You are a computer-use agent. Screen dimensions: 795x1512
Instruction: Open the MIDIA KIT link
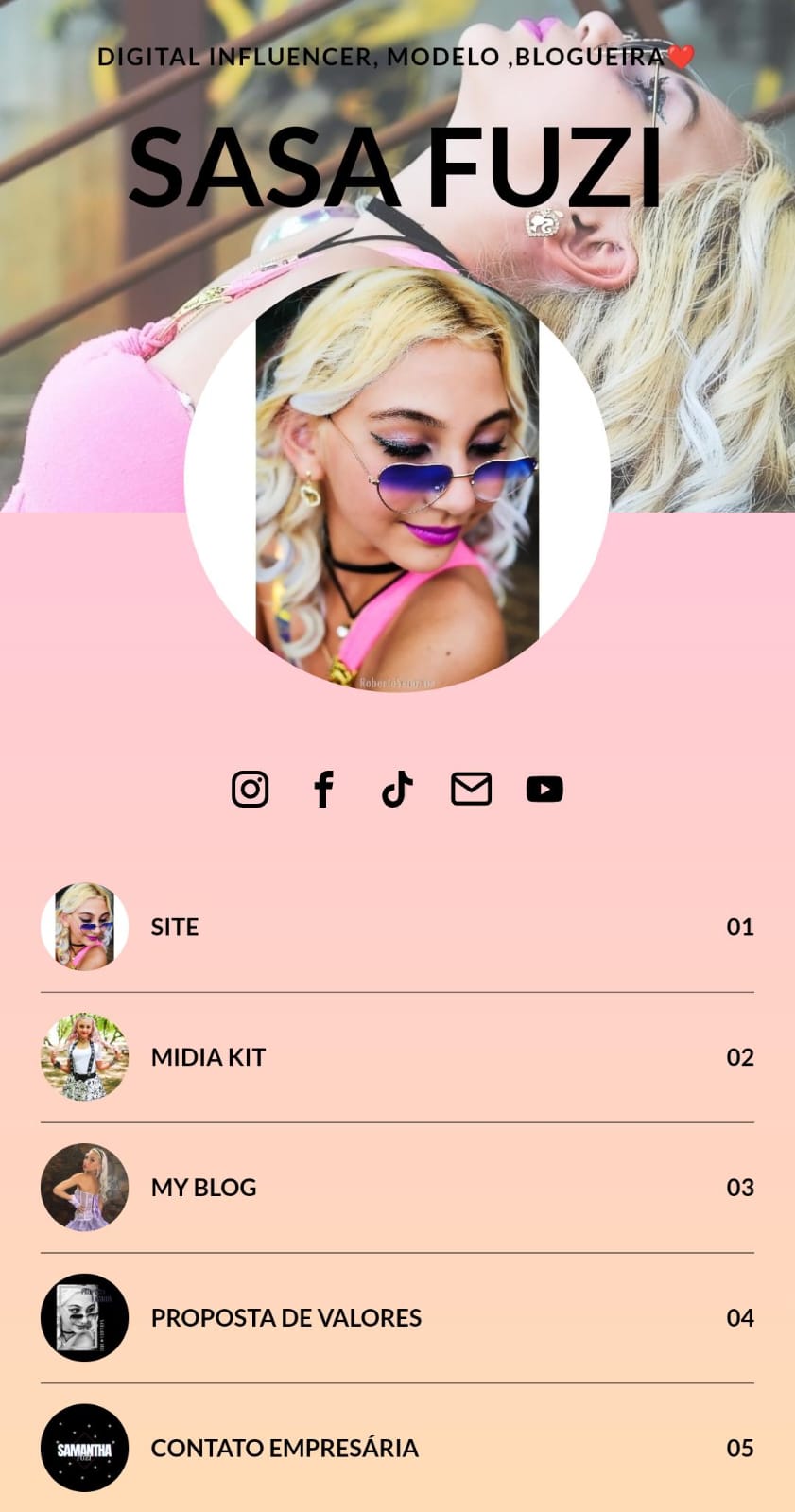[208, 1057]
